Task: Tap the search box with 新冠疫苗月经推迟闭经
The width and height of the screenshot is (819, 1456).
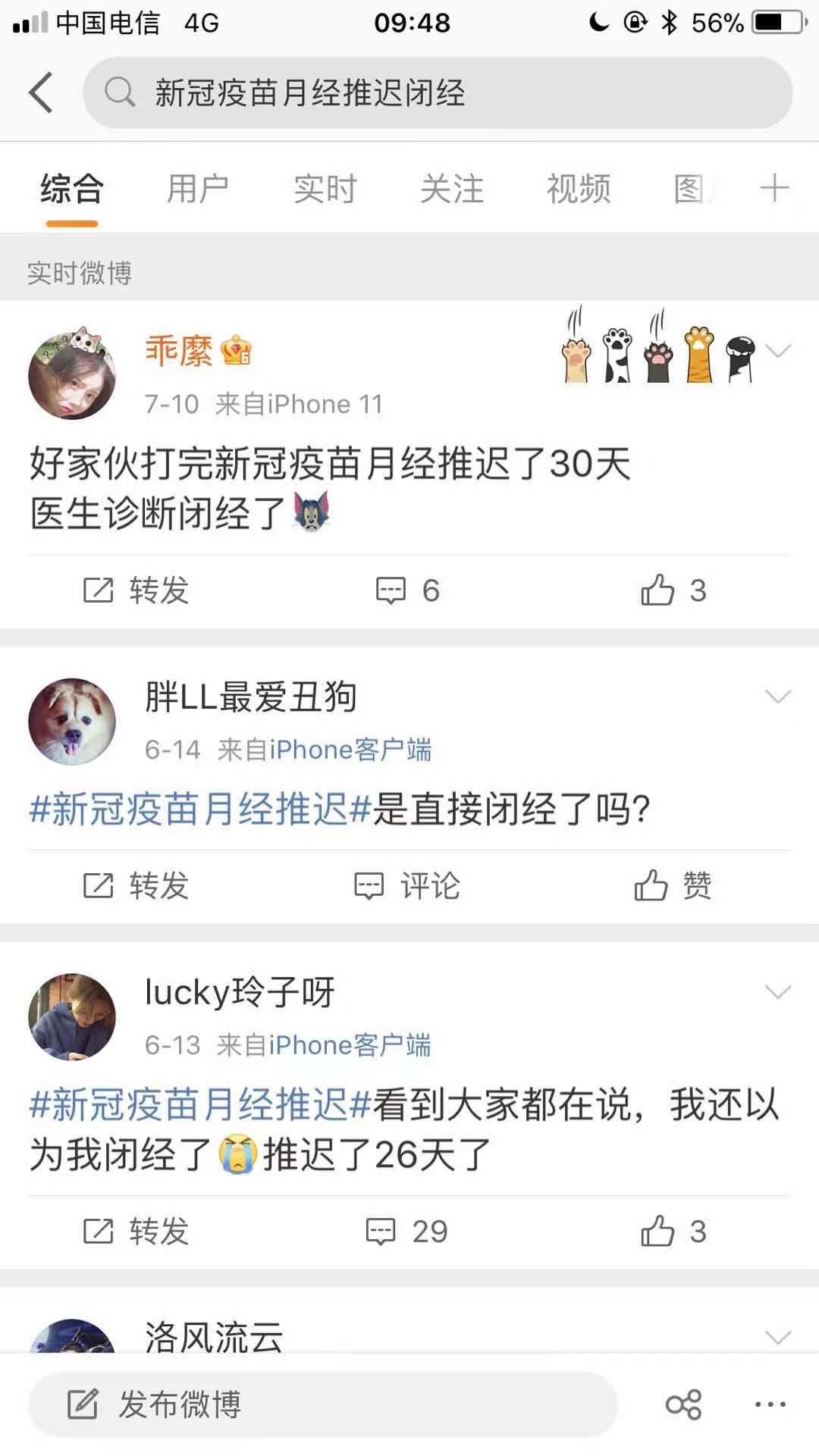Action: coord(437,92)
